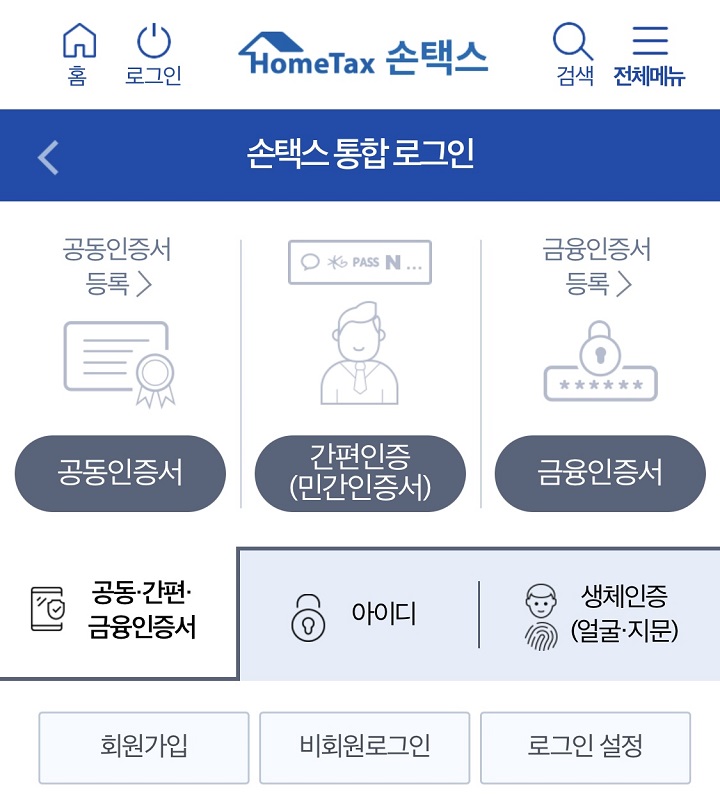This screenshot has height=803, width=720.
Task: Choose 간편인증(민간인증서) login
Action: [x=360, y=473]
